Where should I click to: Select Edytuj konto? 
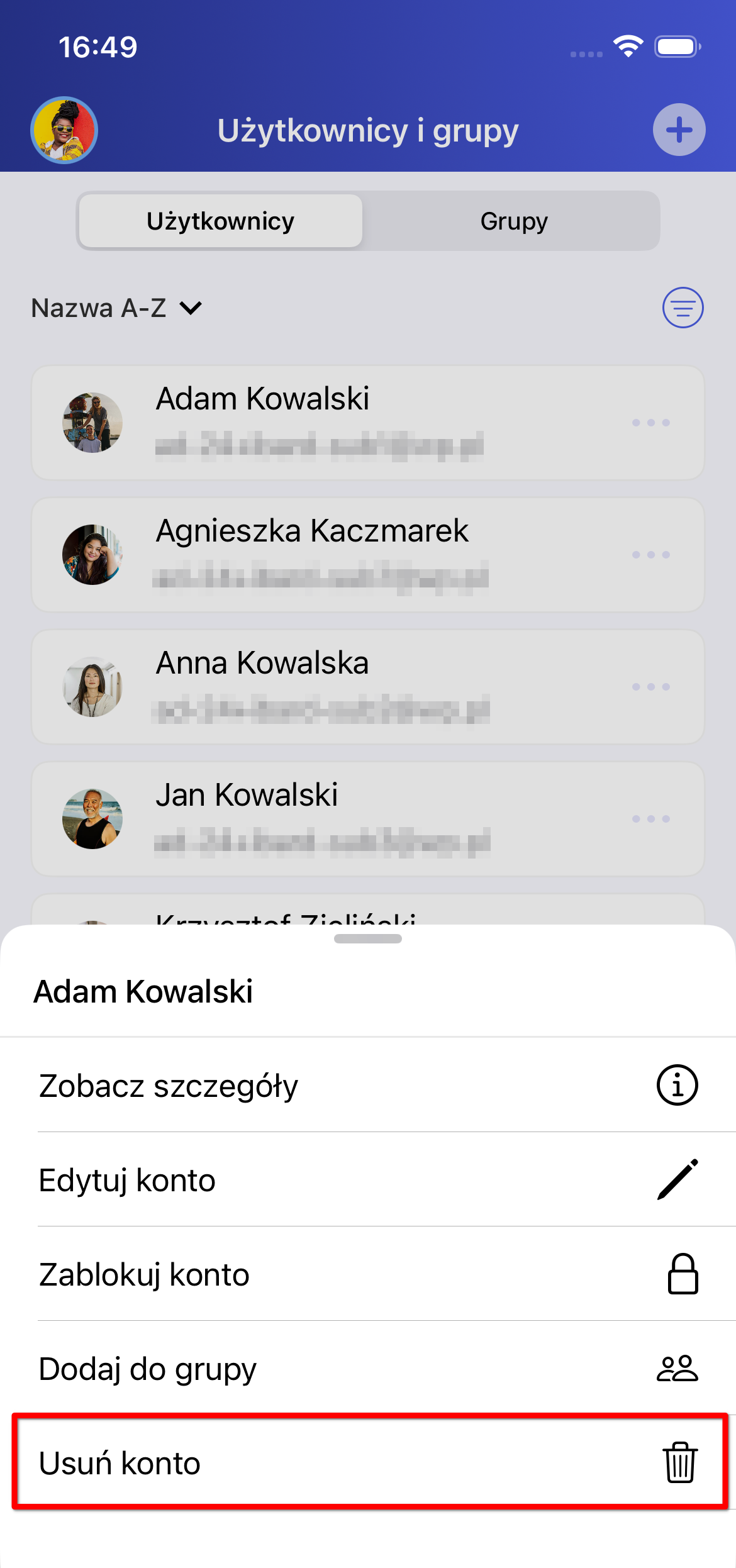(x=368, y=1180)
